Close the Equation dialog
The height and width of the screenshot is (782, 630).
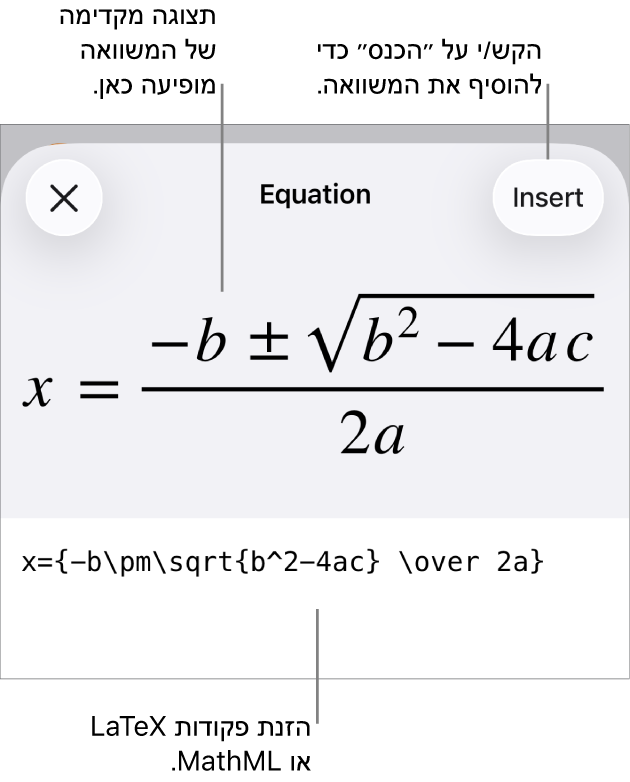click(64, 198)
